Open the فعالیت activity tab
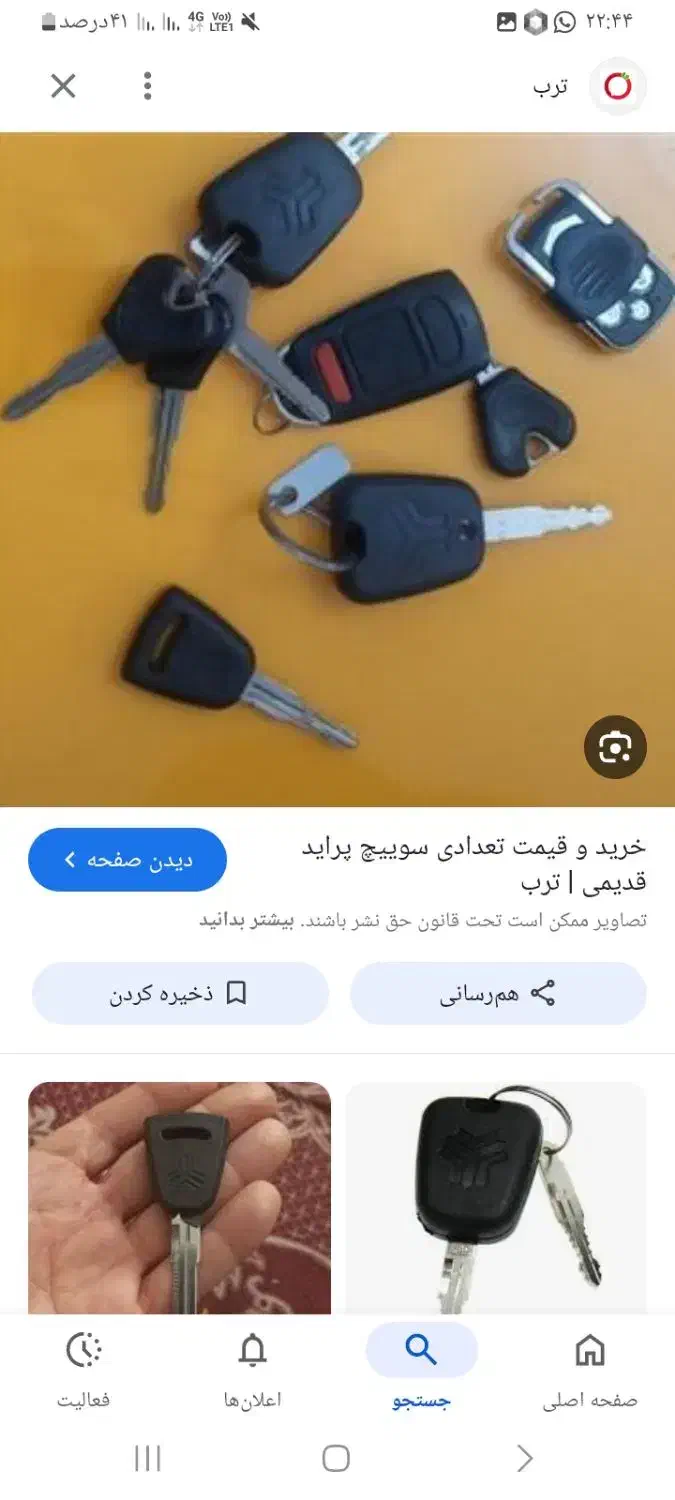675x1500 pixels. (84, 1370)
